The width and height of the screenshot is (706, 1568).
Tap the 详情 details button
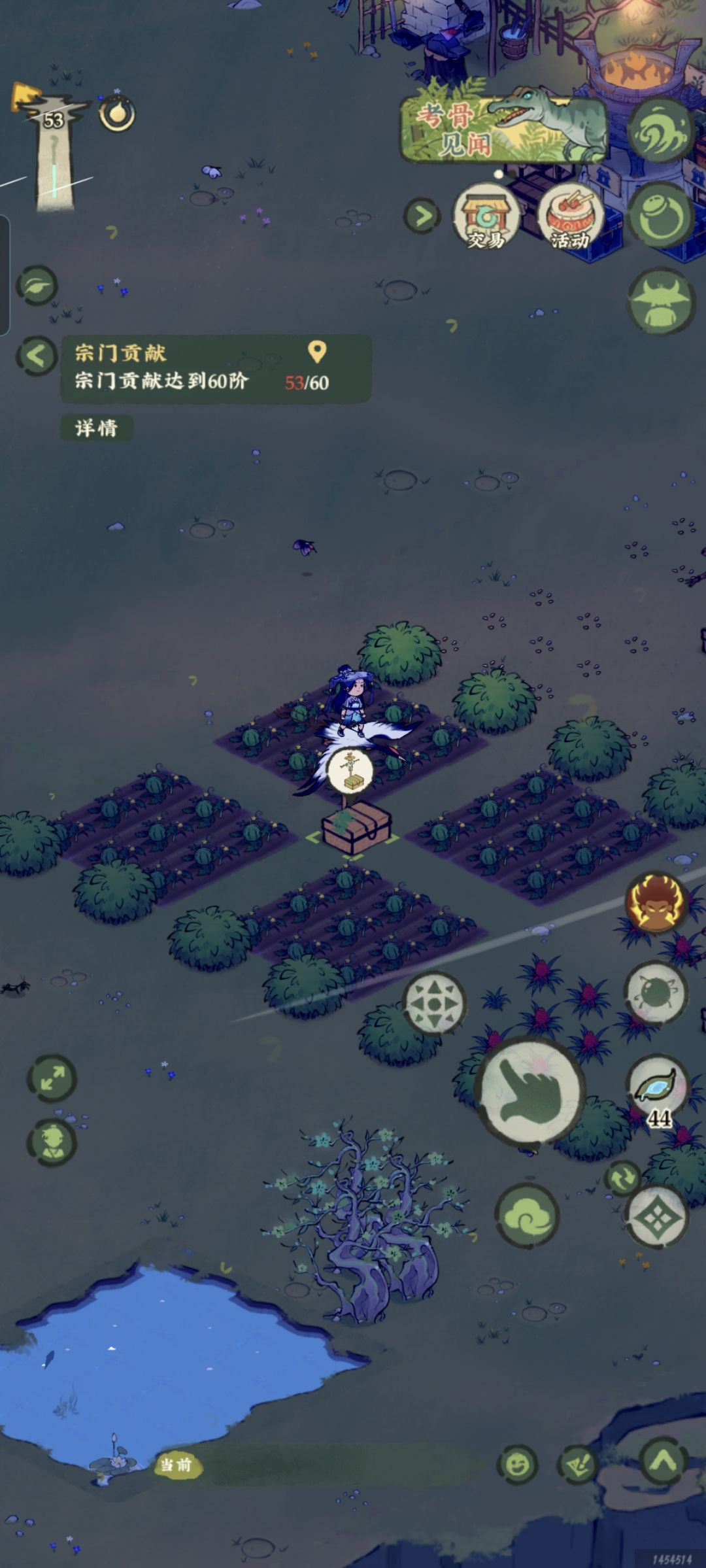tap(97, 428)
